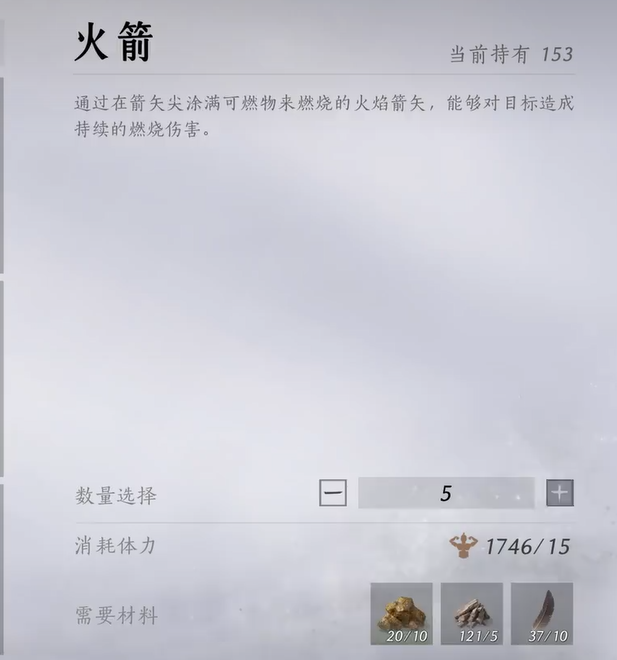
Task: Increase crafting quantity with plus button
Action: pos(560,493)
